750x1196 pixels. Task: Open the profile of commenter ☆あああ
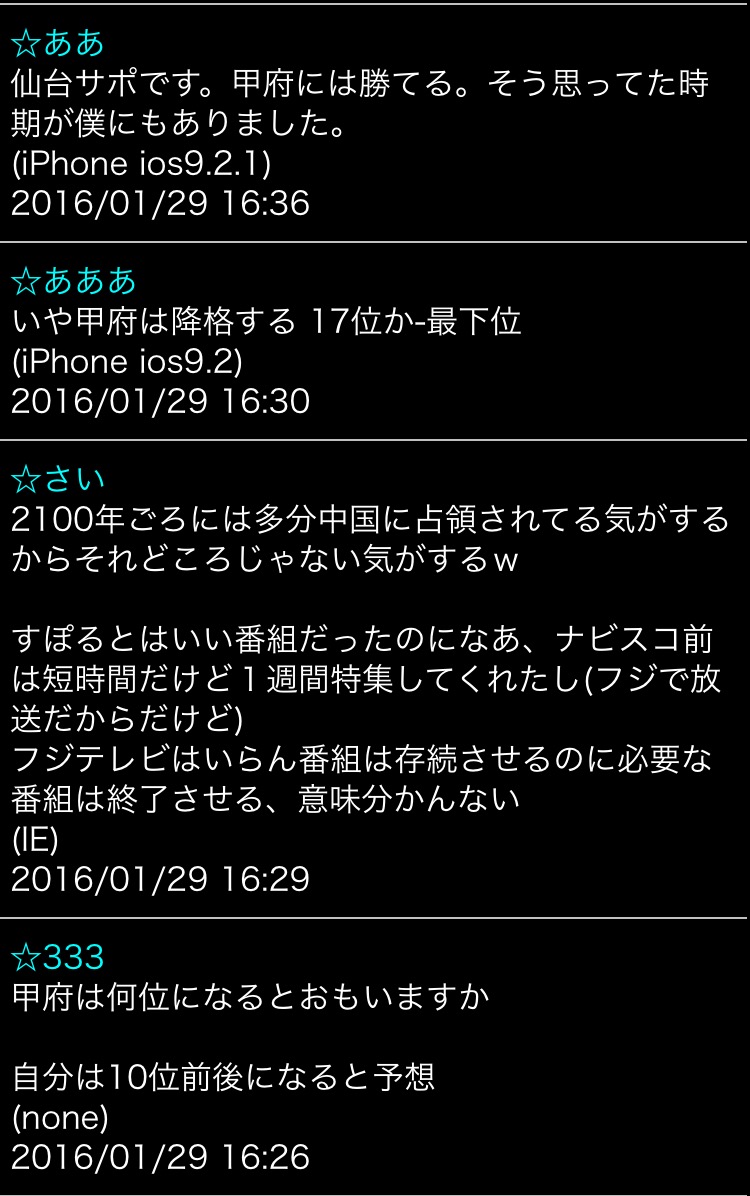pos(74,281)
